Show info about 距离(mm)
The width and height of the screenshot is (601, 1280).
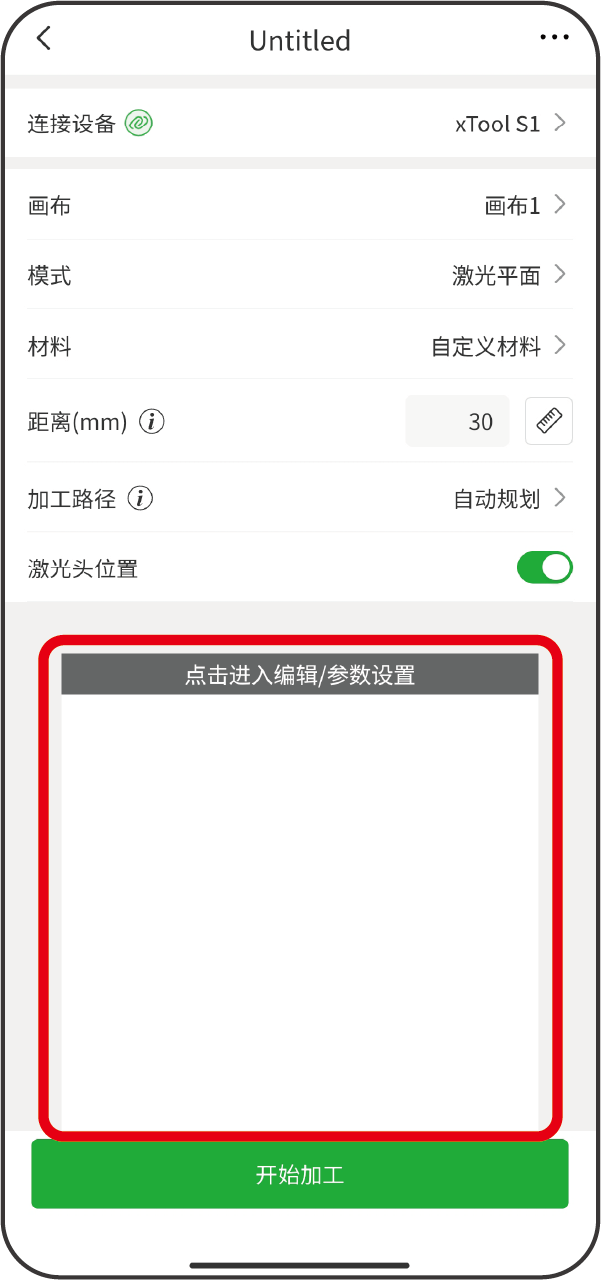coord(152,422)
